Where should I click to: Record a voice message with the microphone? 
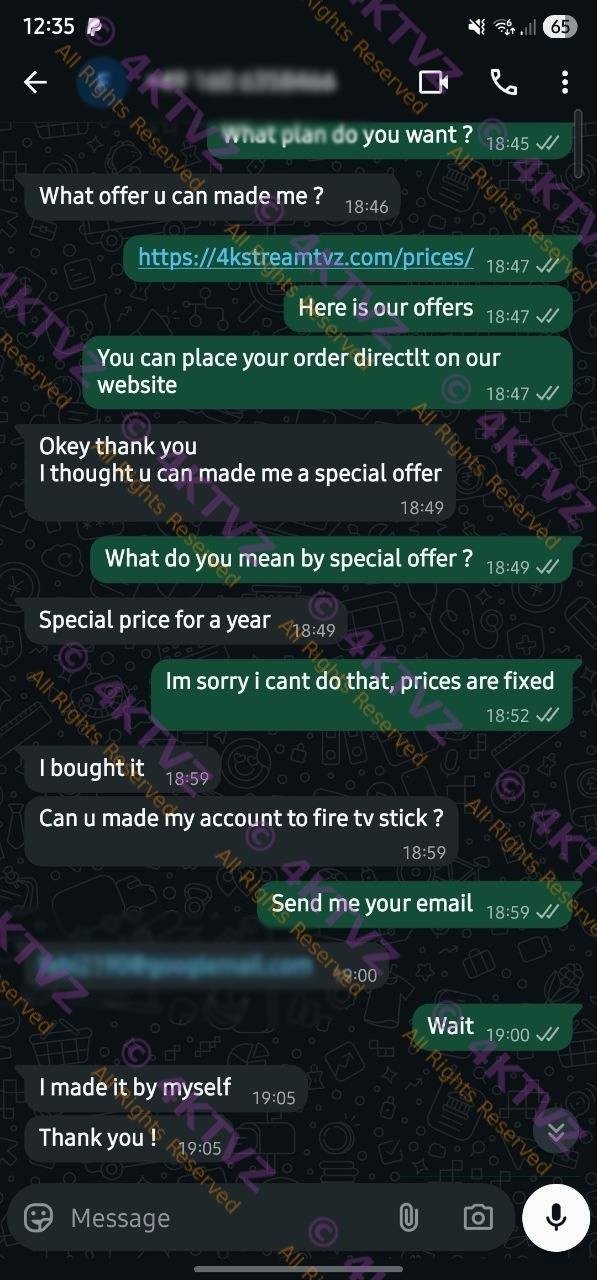tap(557, 1217)
